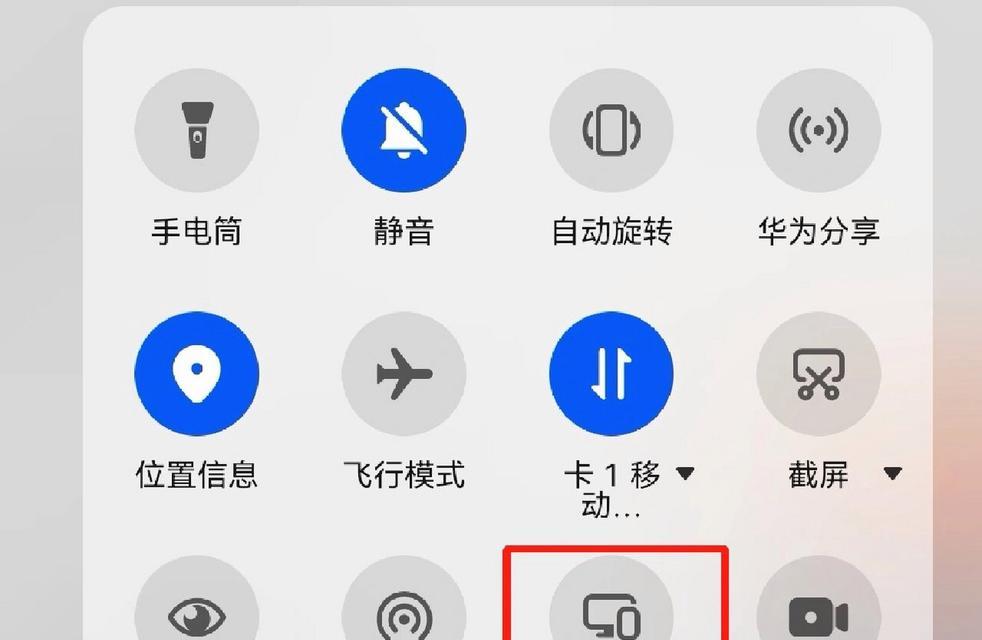The width and height of the screenshot is (982, 640).
Task: Disable silent mode (静音)
Action: pos(404,131)
